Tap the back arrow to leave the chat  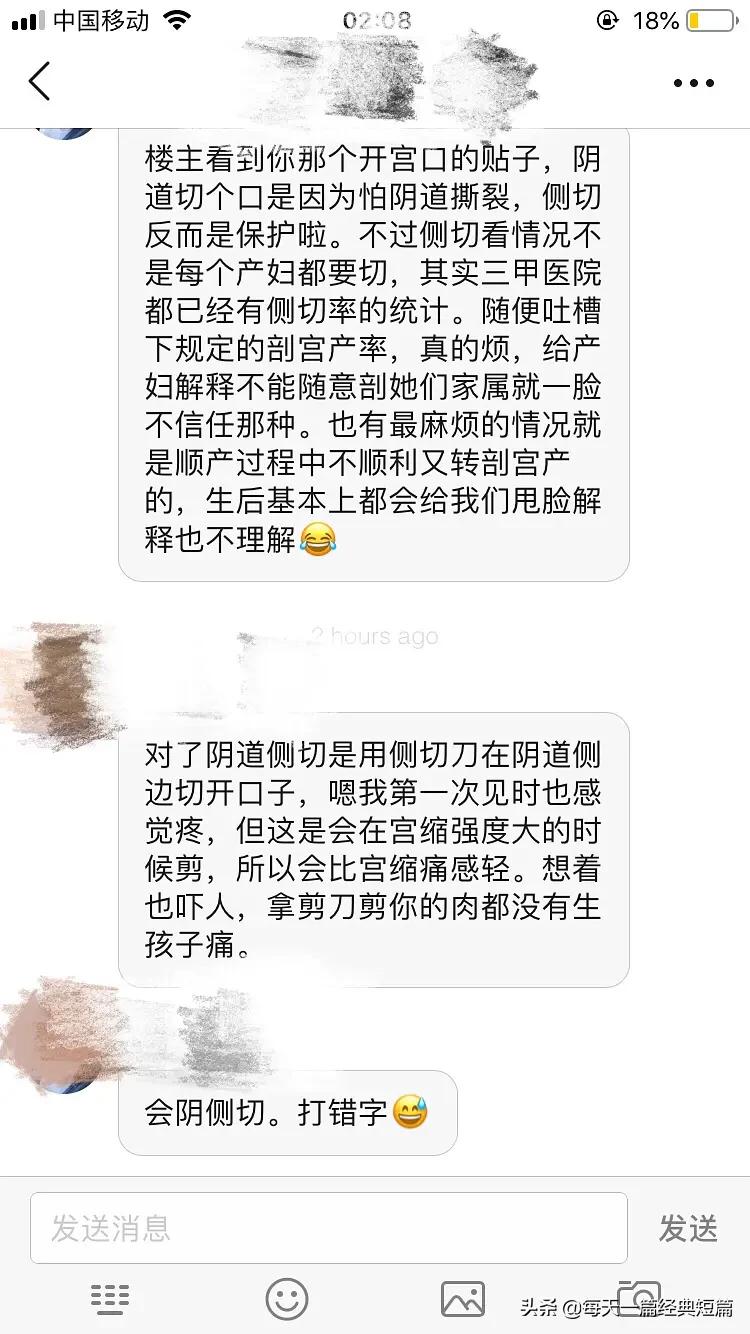click(x=40, y=82)
